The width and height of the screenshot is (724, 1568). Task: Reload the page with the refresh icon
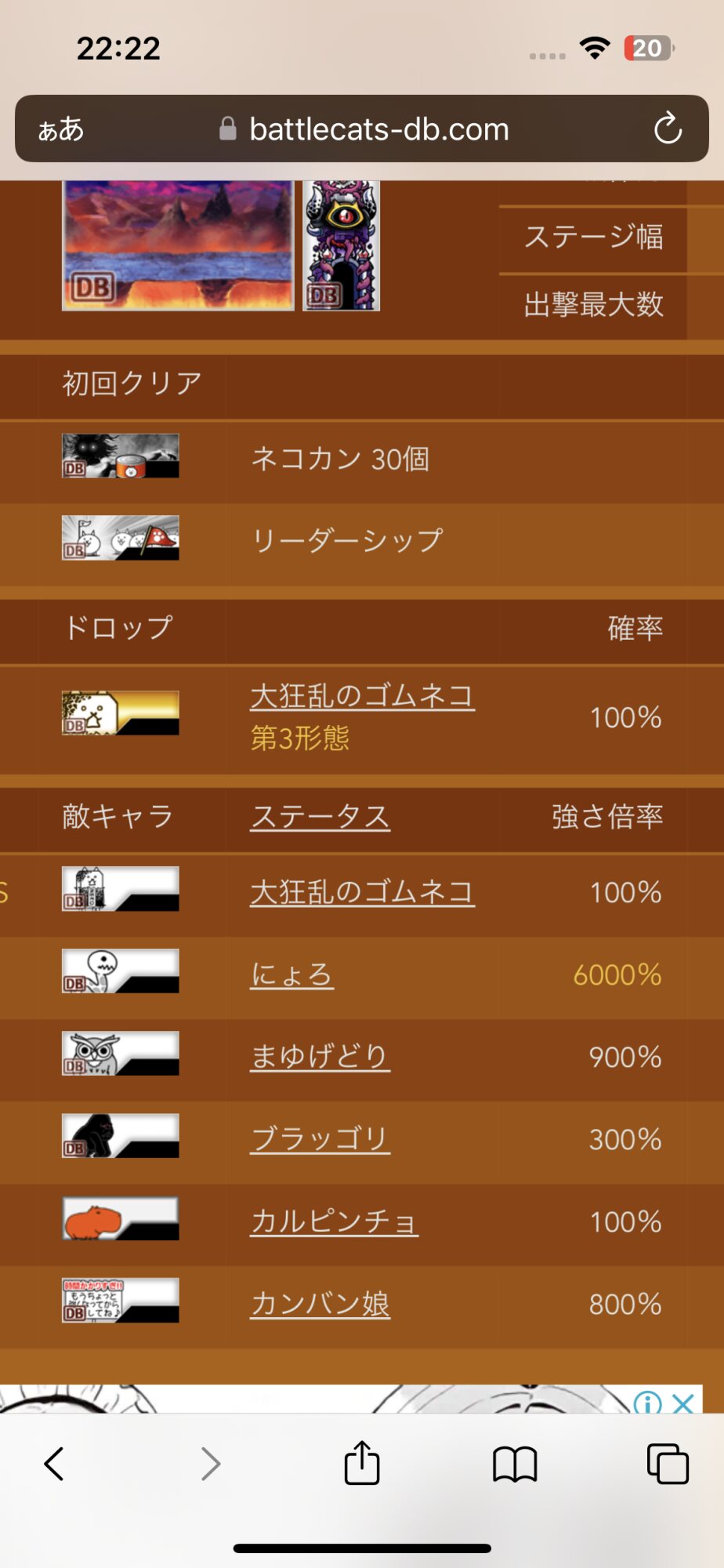coord(668,129)
